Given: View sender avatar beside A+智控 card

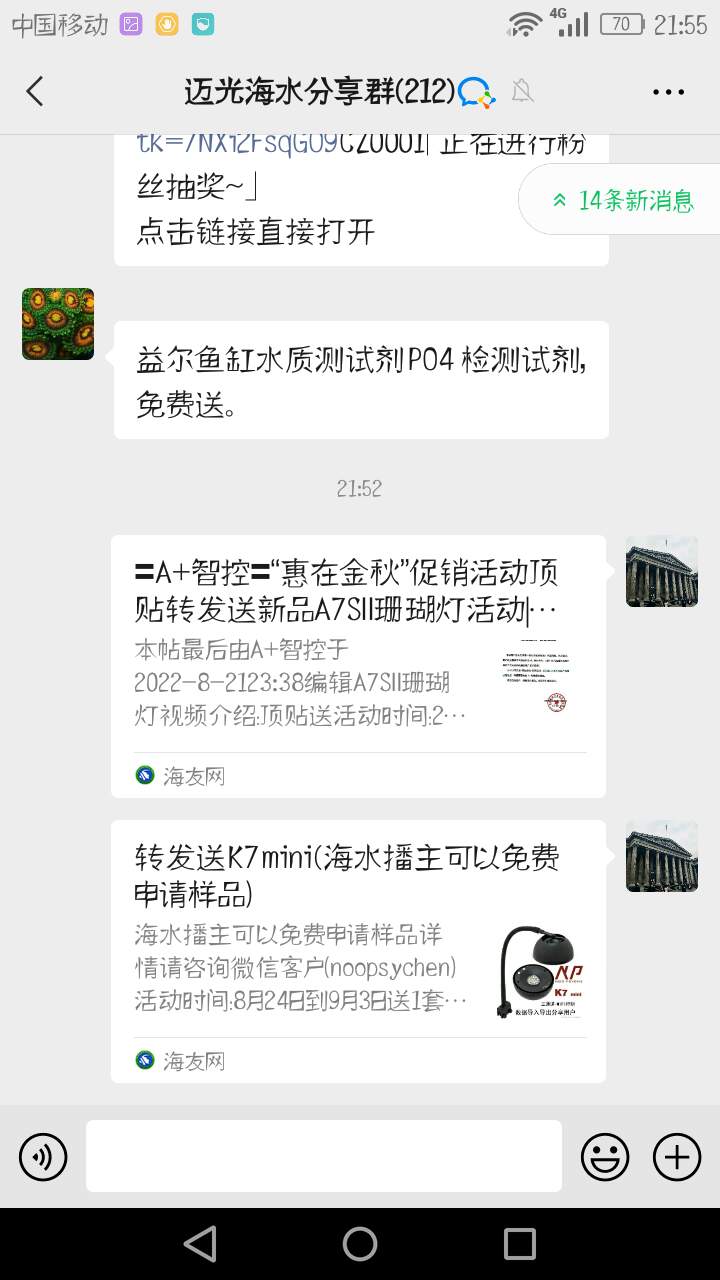Looking at the screenshot, I should coord(662,571).
